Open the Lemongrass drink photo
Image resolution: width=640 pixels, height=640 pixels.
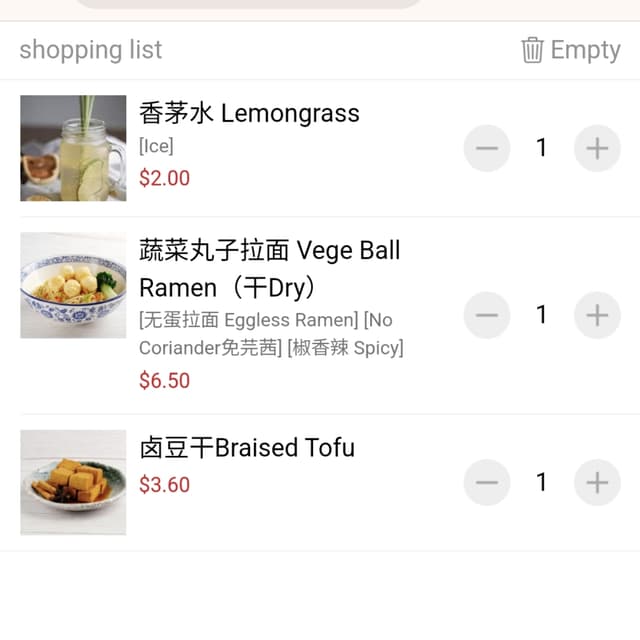73,148
